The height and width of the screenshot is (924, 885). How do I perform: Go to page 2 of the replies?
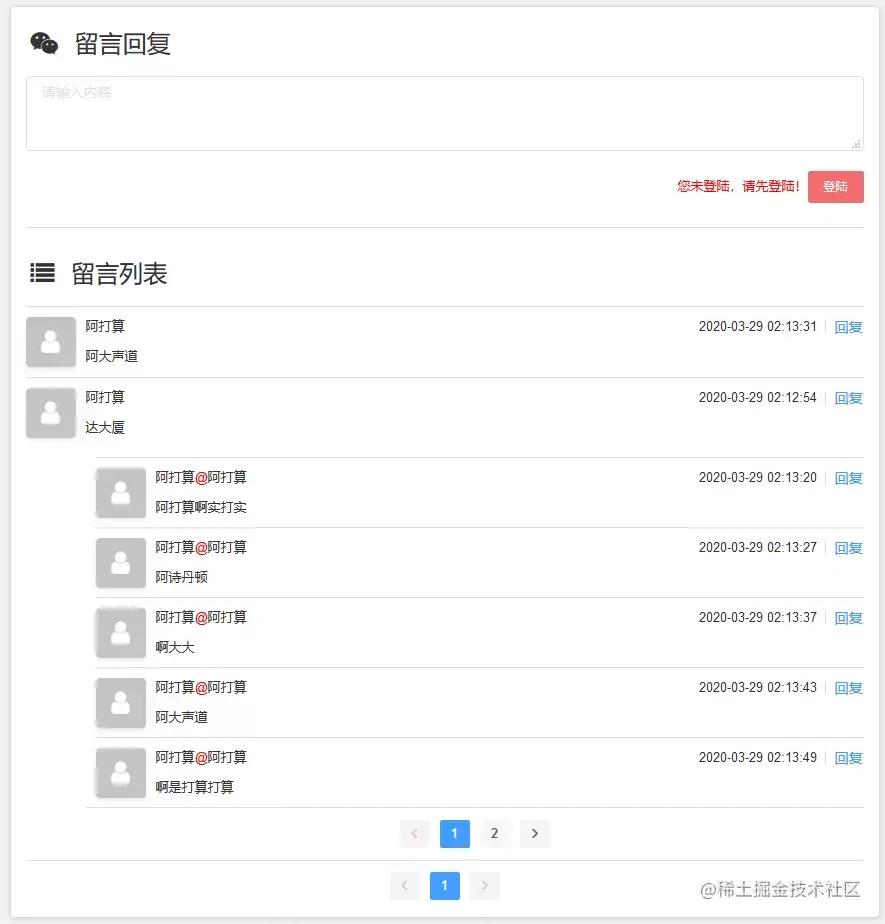click(494, 834)
